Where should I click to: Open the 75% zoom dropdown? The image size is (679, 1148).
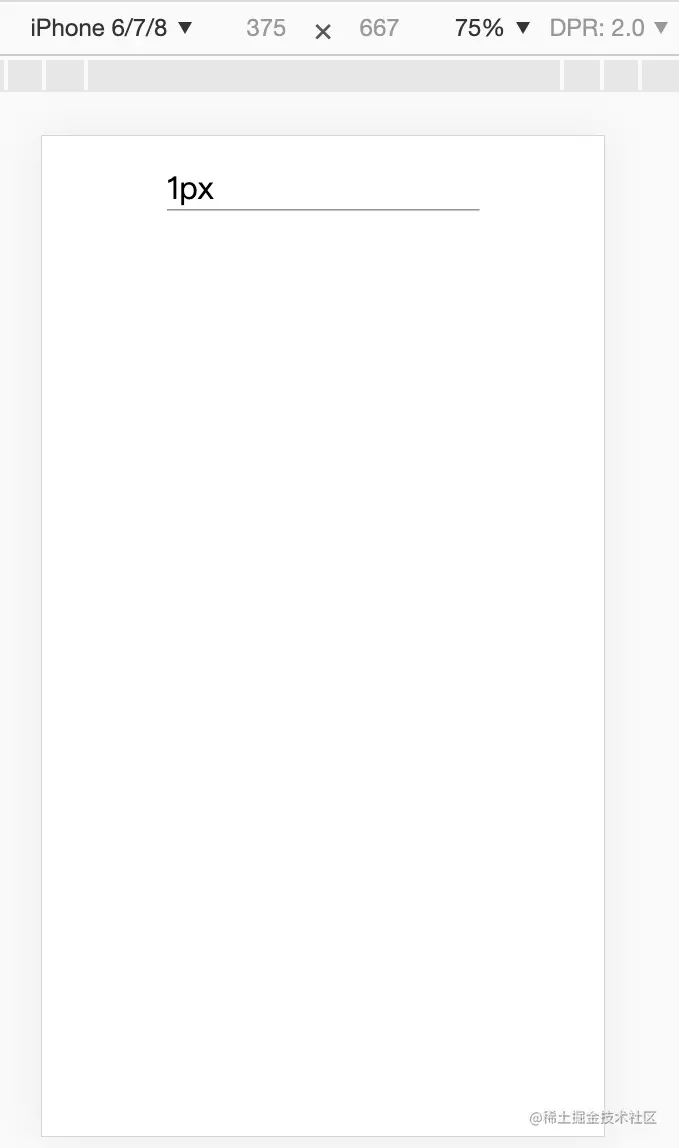click(492, 28)
